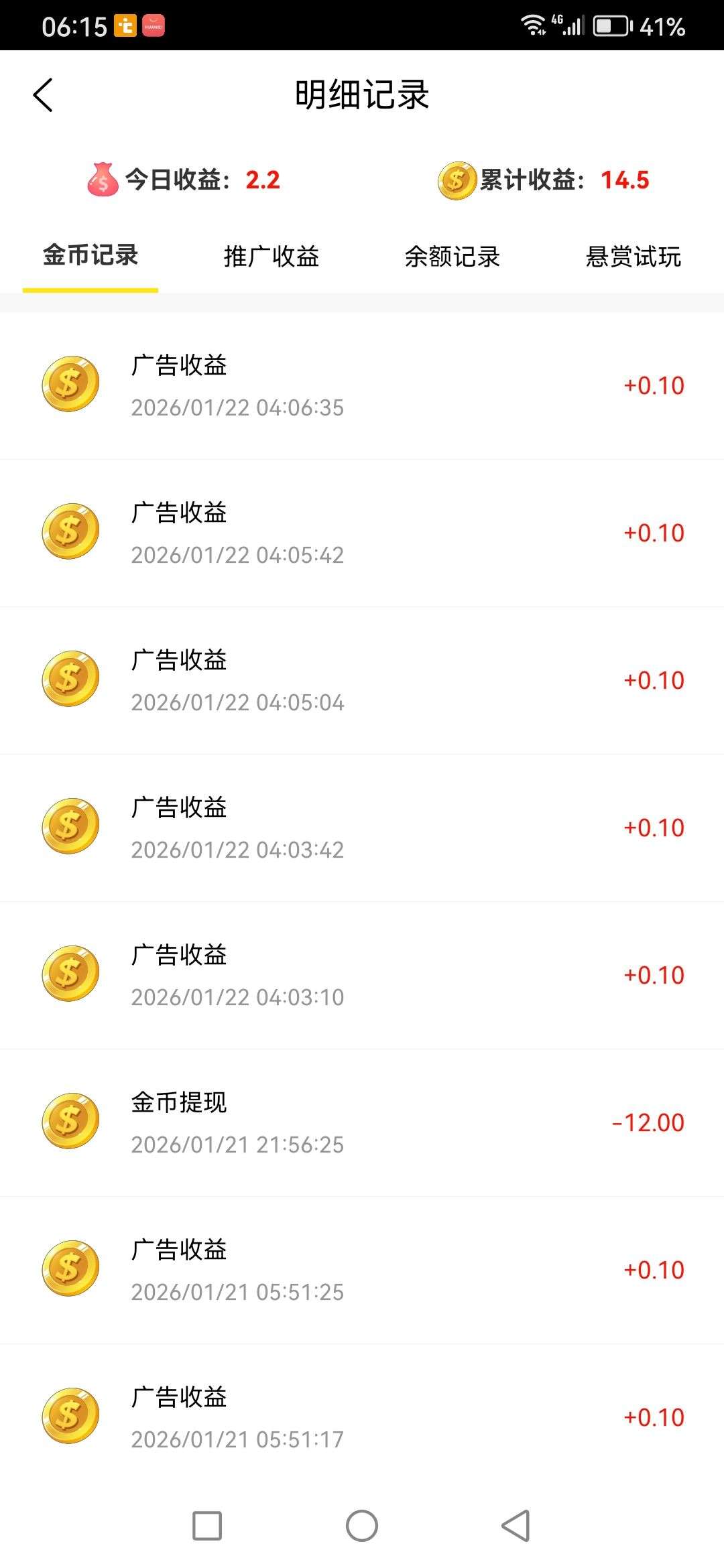Click the gold coin icon next to 累计收益
The image size is (724, 1568).
click(x=456, y=180)
